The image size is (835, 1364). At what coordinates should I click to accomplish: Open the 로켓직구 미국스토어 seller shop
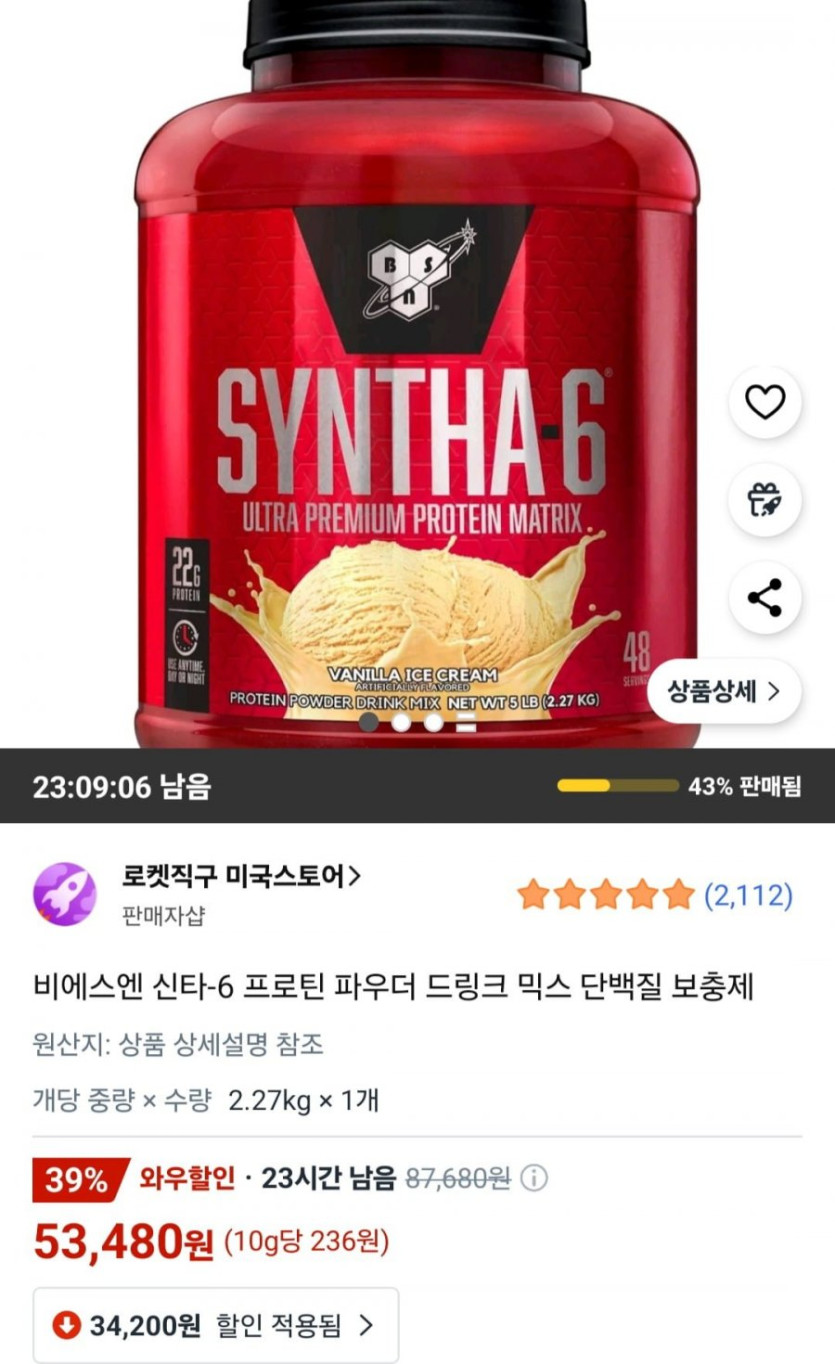pos(240,877)
